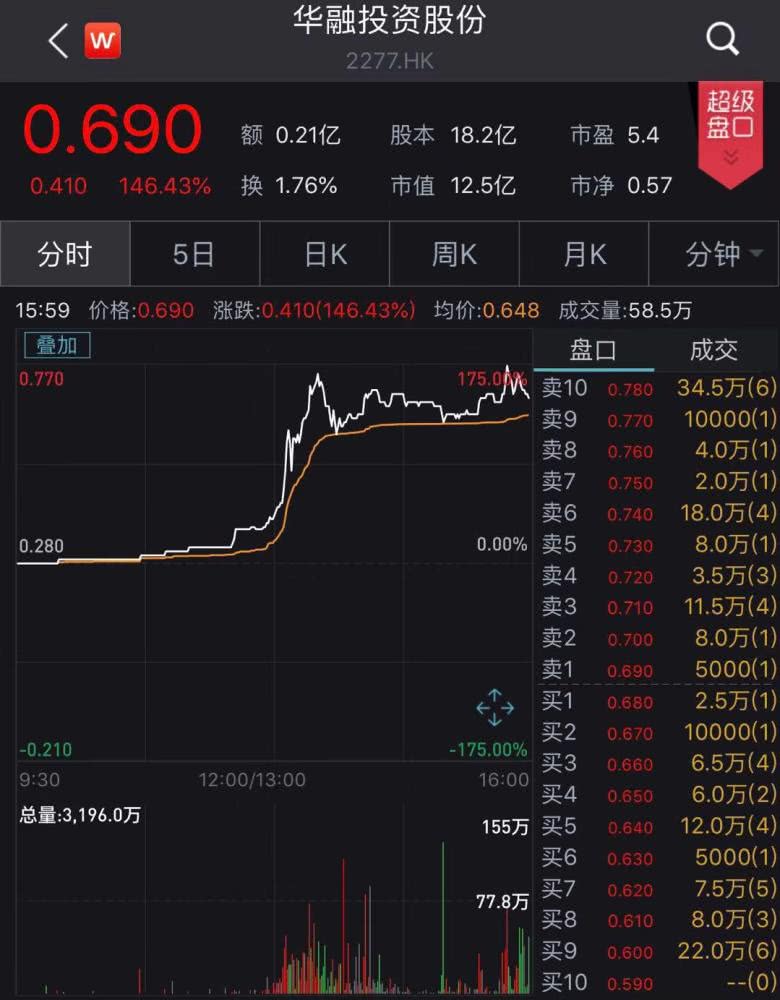This screenshot has width=780, height=1000.
Task: Go back using the top-left arrow
Action: tap(58, 41)
